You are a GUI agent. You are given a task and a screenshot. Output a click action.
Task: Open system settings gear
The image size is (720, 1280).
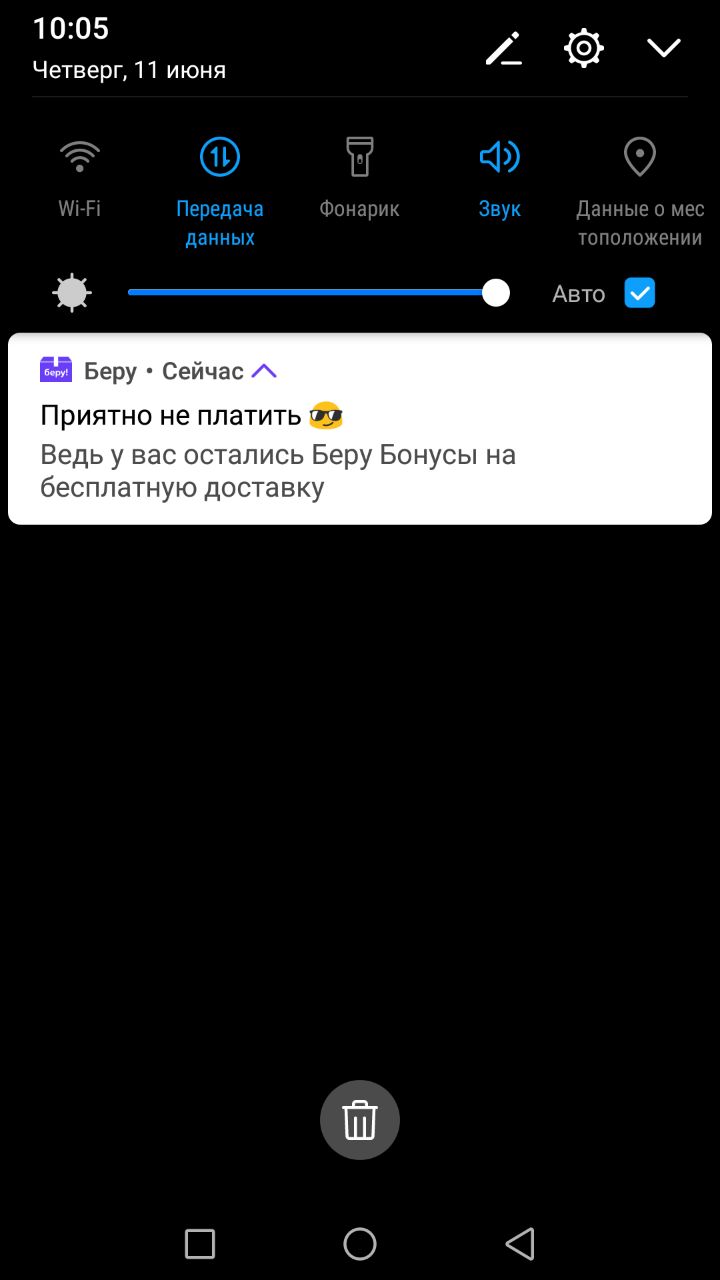click(584, 48)
